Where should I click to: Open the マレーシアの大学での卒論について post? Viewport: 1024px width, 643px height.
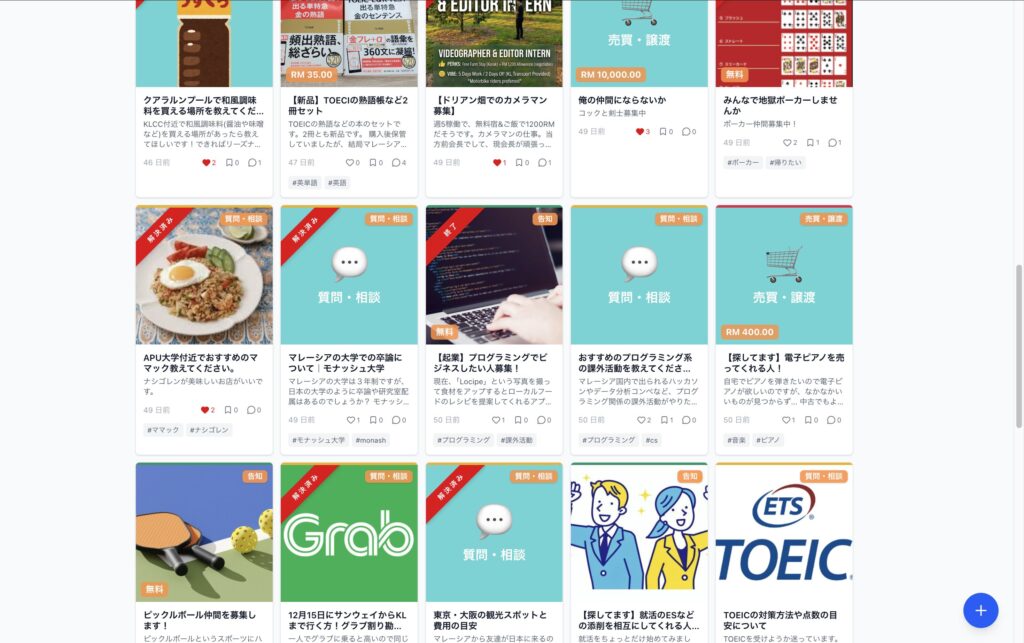coord(349,362)
